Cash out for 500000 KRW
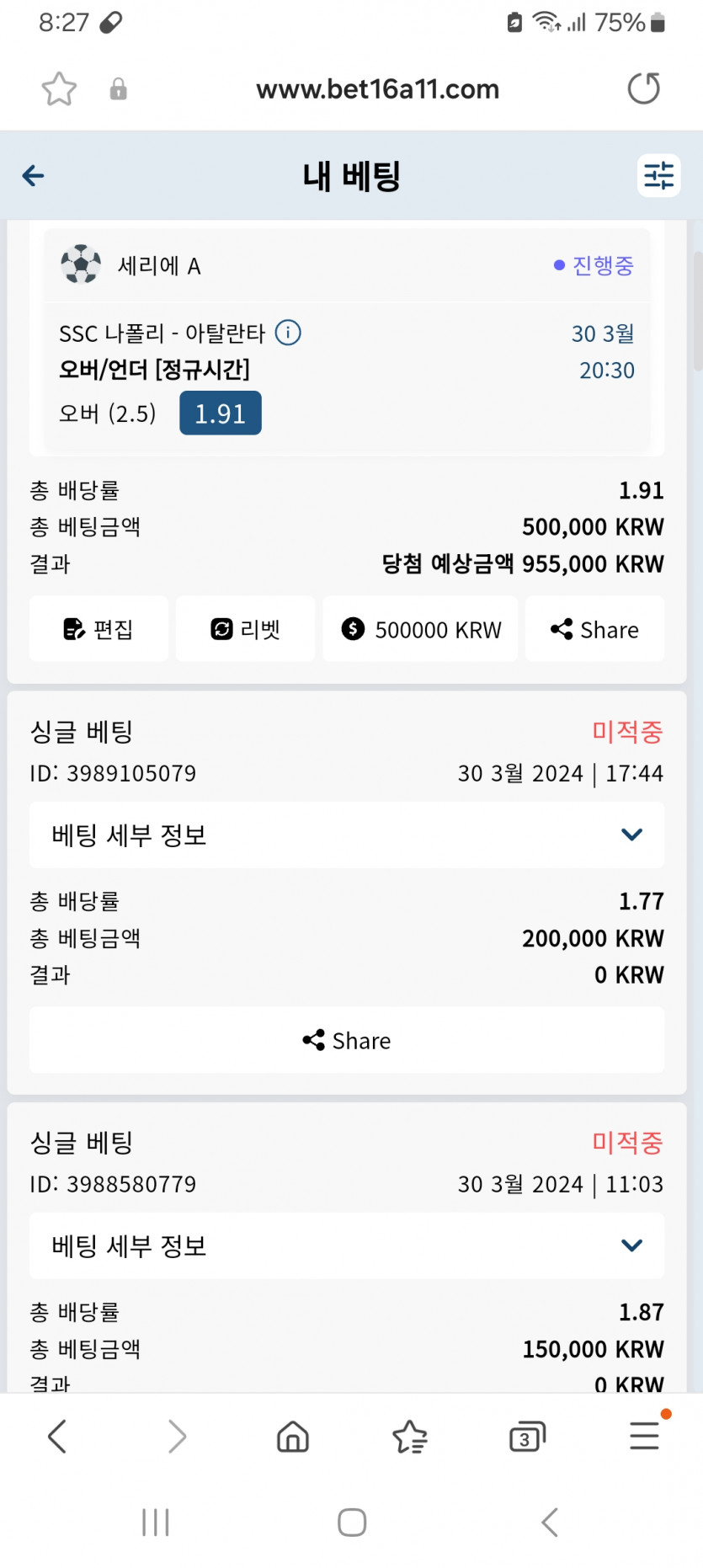The height and width of the screenshot is (1568, 703). [x=420, y=629]
